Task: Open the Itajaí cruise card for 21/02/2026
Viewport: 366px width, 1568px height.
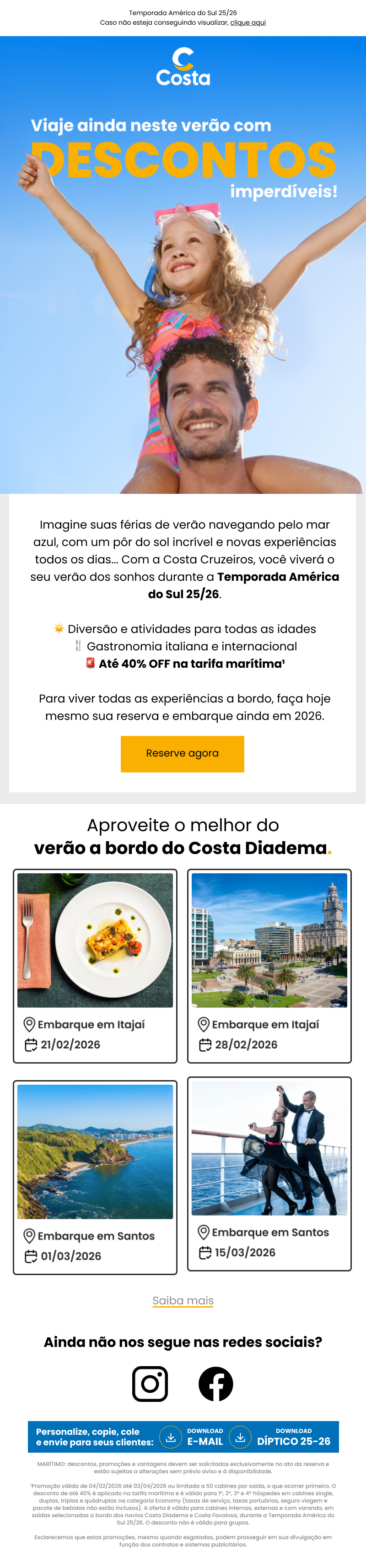Action: 95,966
